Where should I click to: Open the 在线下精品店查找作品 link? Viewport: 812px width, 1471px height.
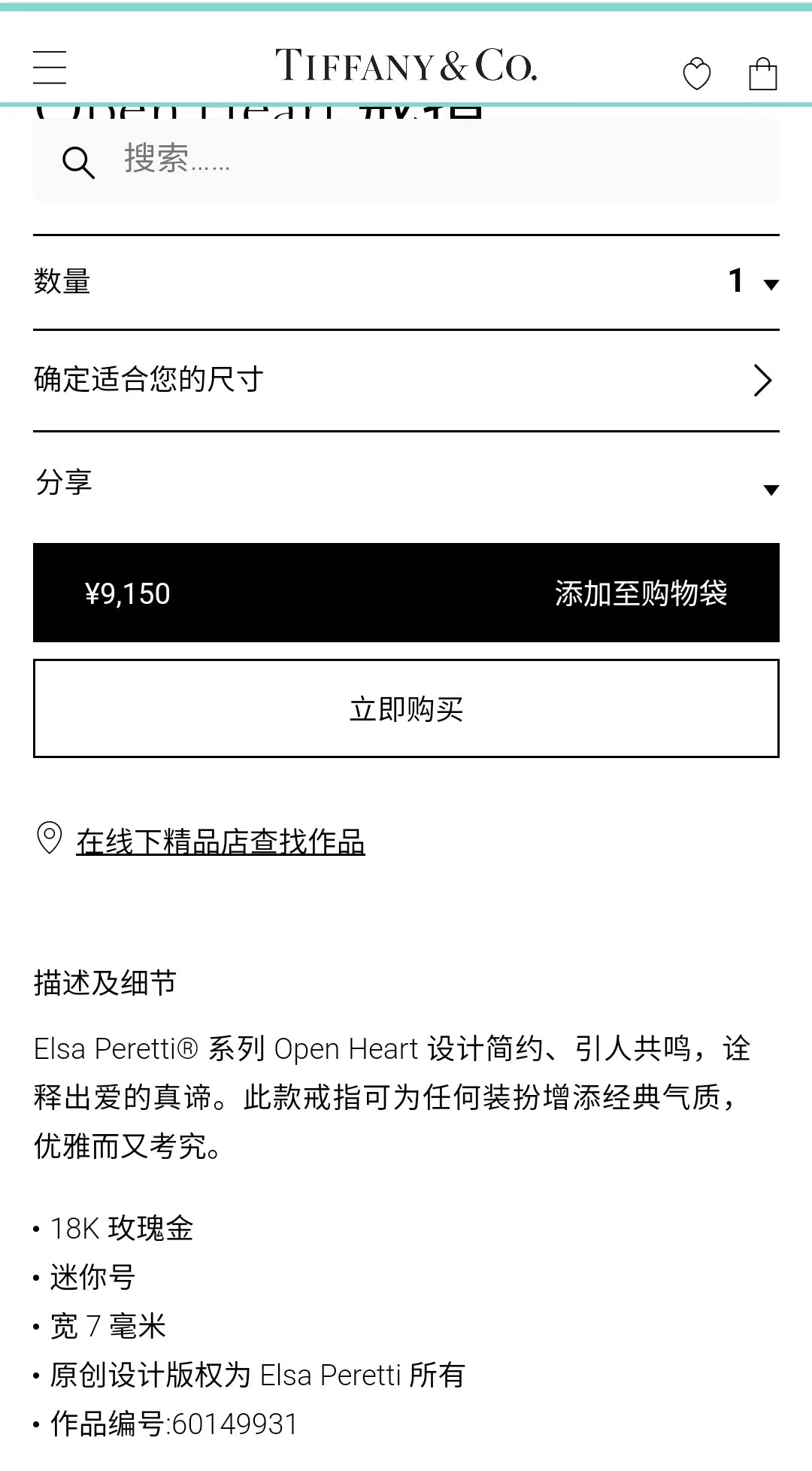click(x=220, y=842)
